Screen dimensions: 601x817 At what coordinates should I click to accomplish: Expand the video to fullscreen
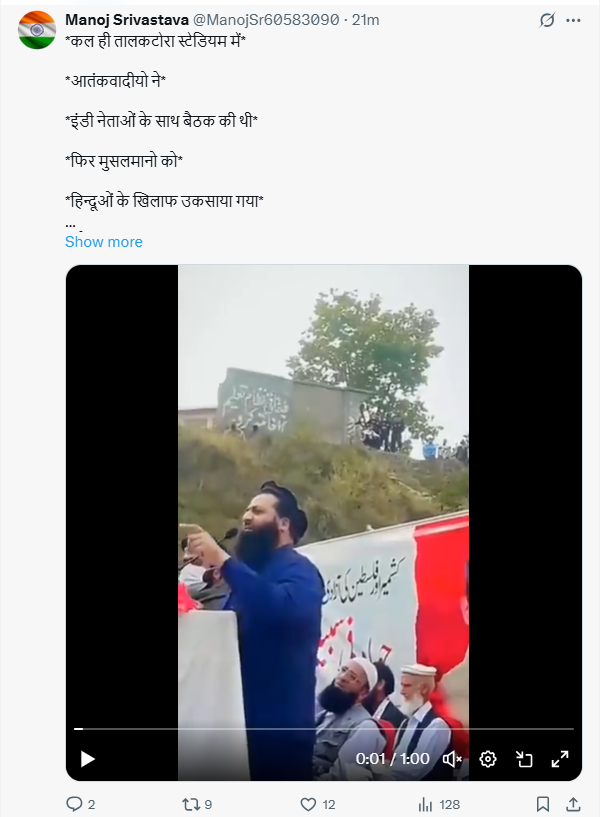(x=560, y=759)
